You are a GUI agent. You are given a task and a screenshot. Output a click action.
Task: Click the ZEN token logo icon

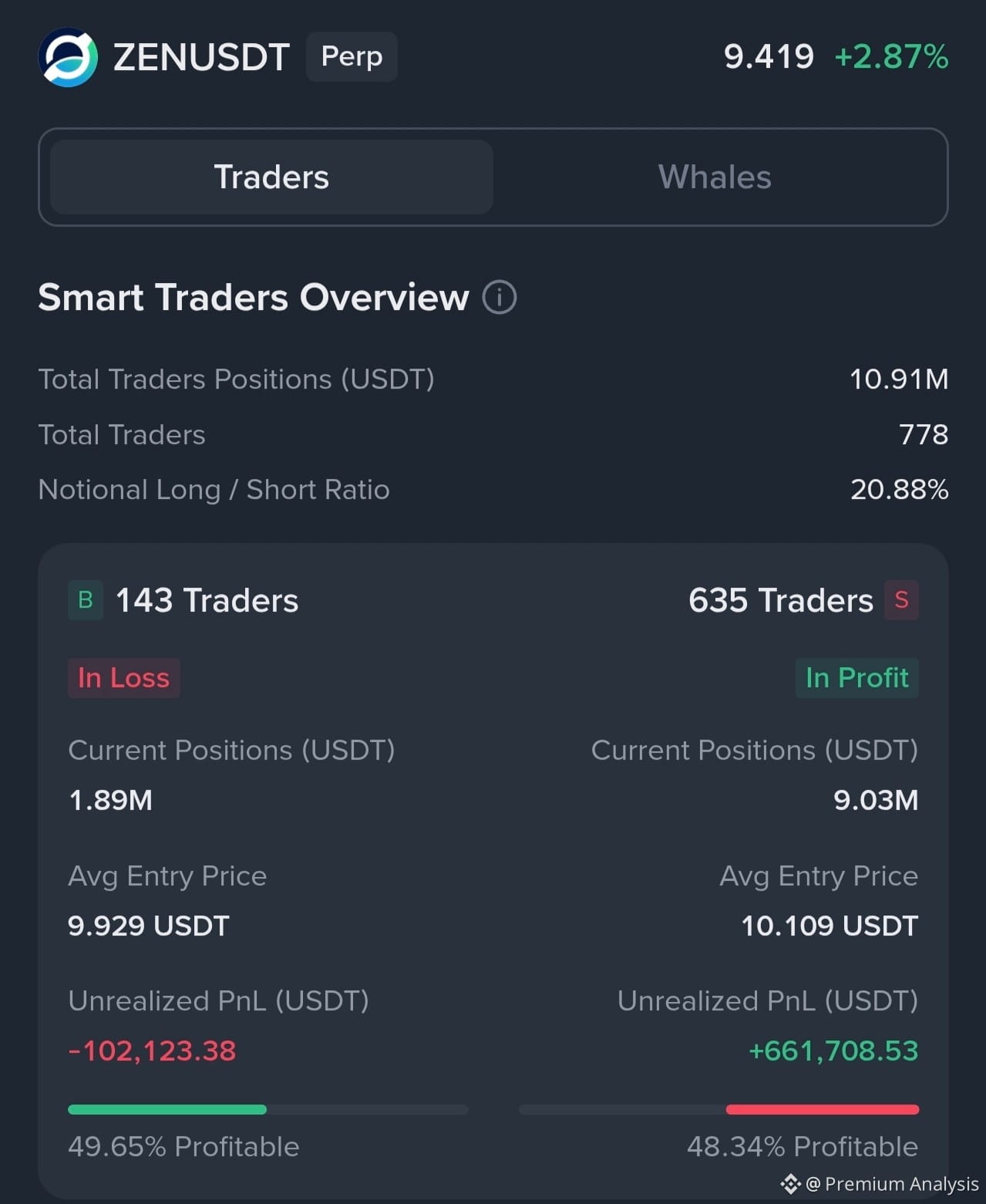point(69,56)
